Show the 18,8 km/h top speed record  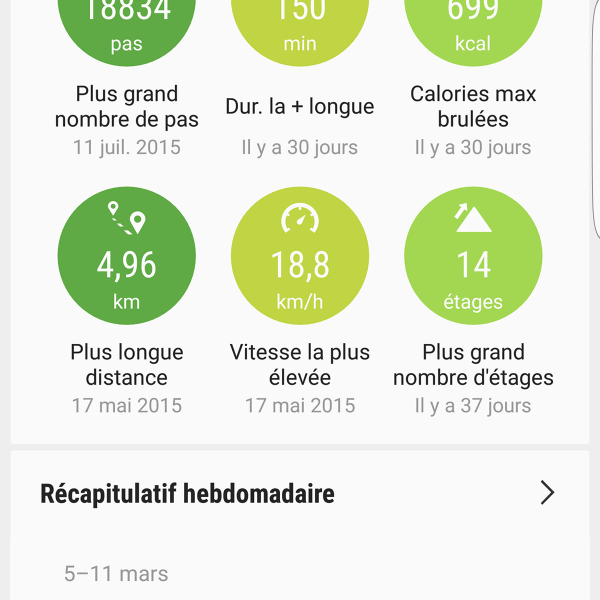[x=300, y=256]
